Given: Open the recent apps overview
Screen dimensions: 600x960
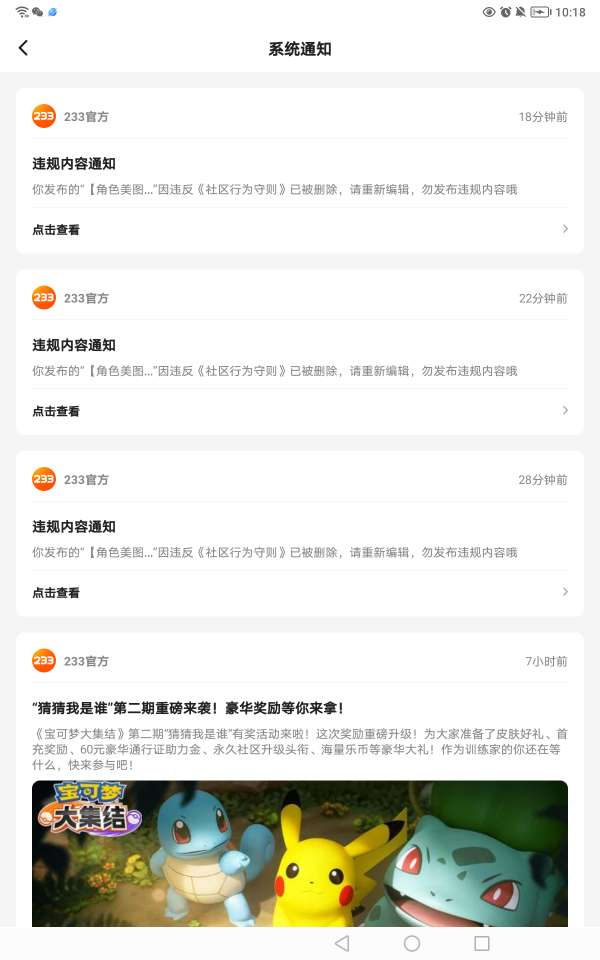Looking at the screenshot, I should (482, 943).
